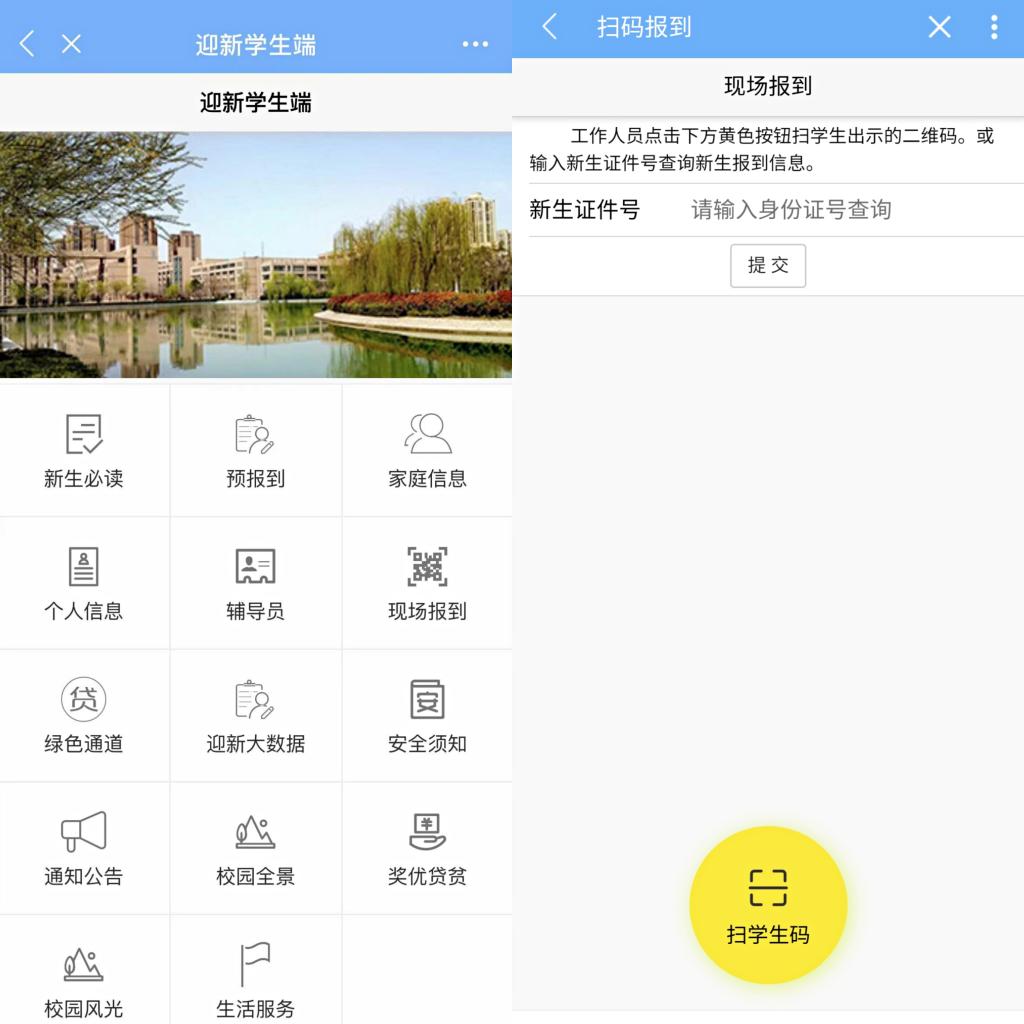Tap the 提交 button

click(768, 265)
